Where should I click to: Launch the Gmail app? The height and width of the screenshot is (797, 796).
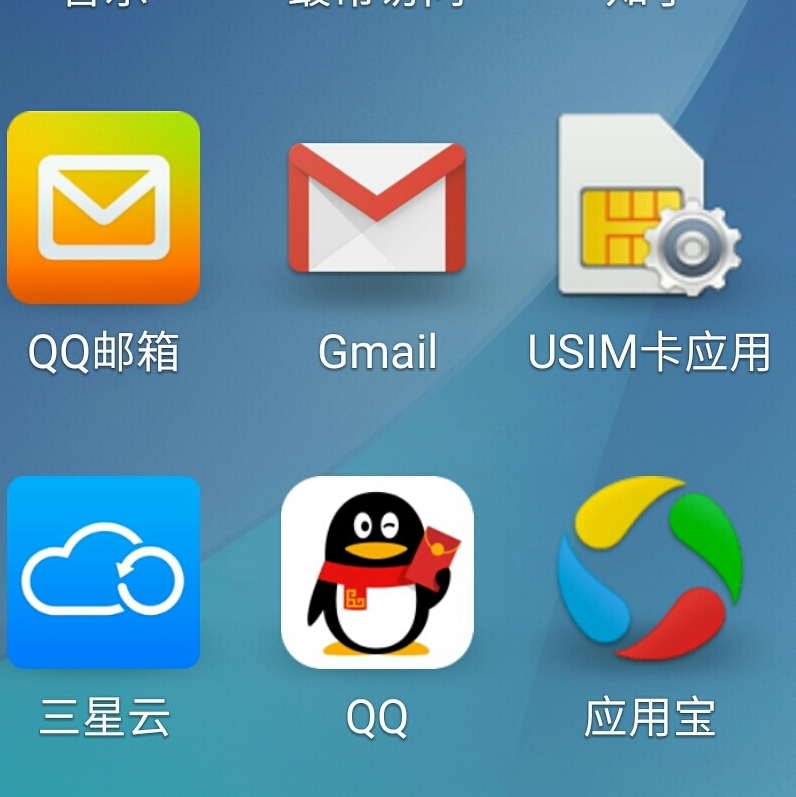tap(377, 207)
